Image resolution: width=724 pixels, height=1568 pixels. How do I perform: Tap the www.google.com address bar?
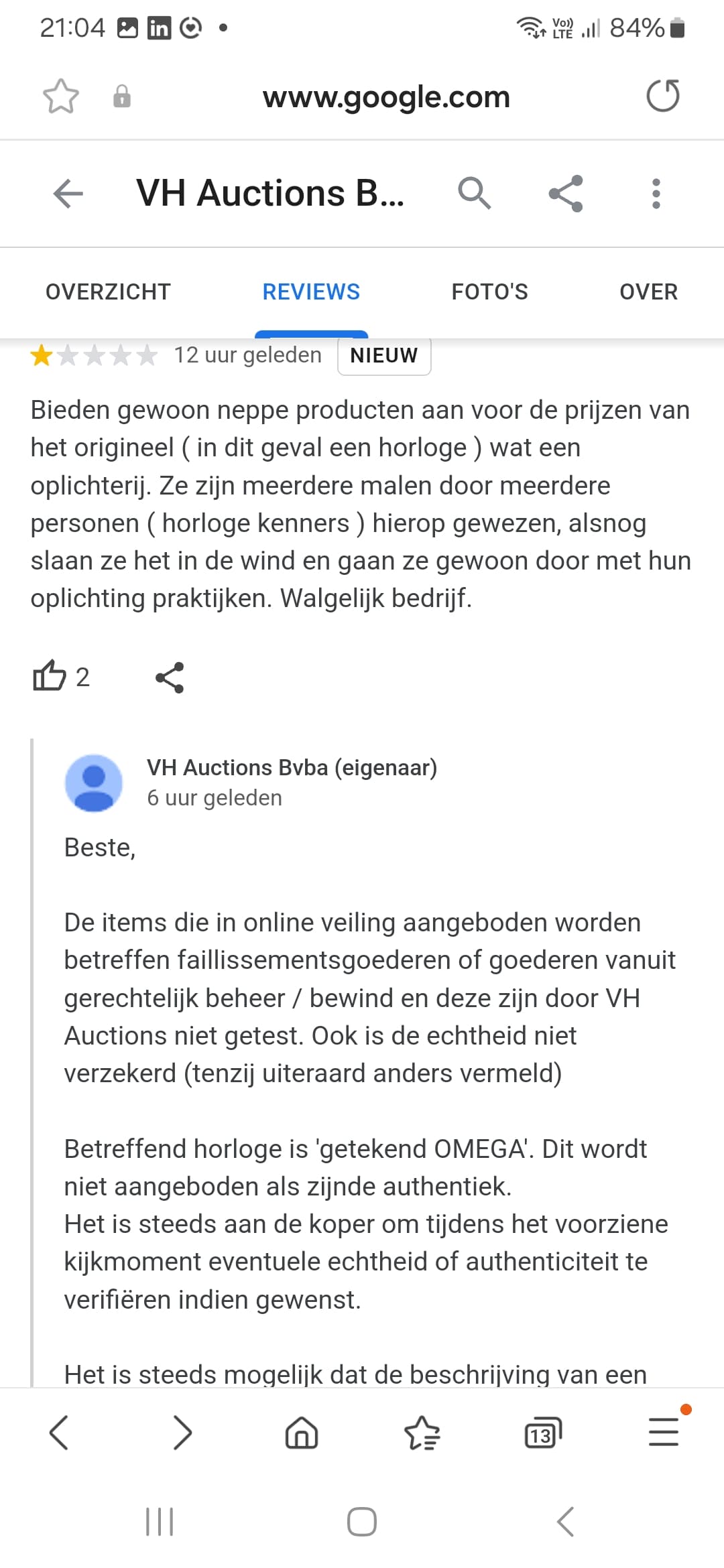(x=386, y=97)
